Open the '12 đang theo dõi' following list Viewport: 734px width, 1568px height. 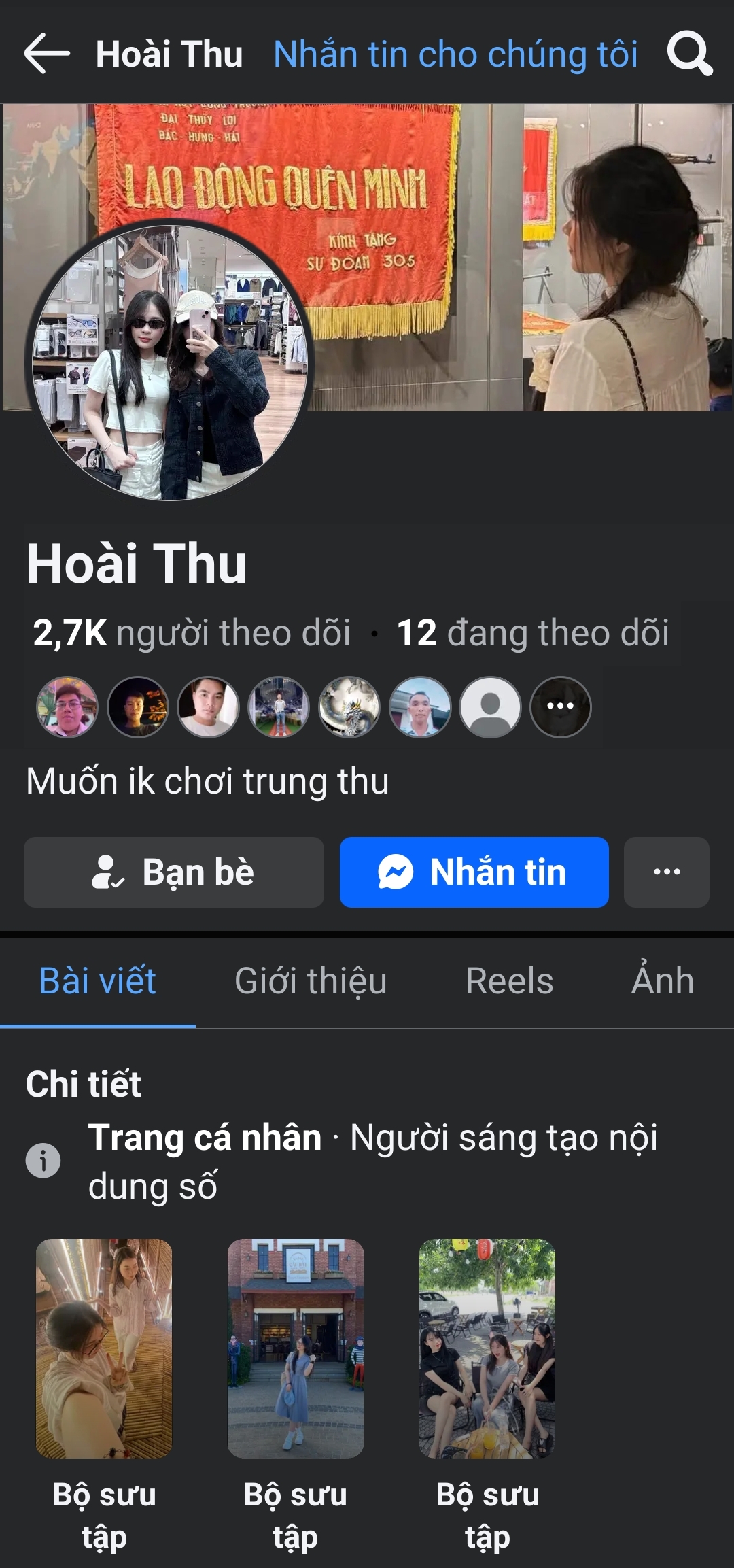[532, 633]
